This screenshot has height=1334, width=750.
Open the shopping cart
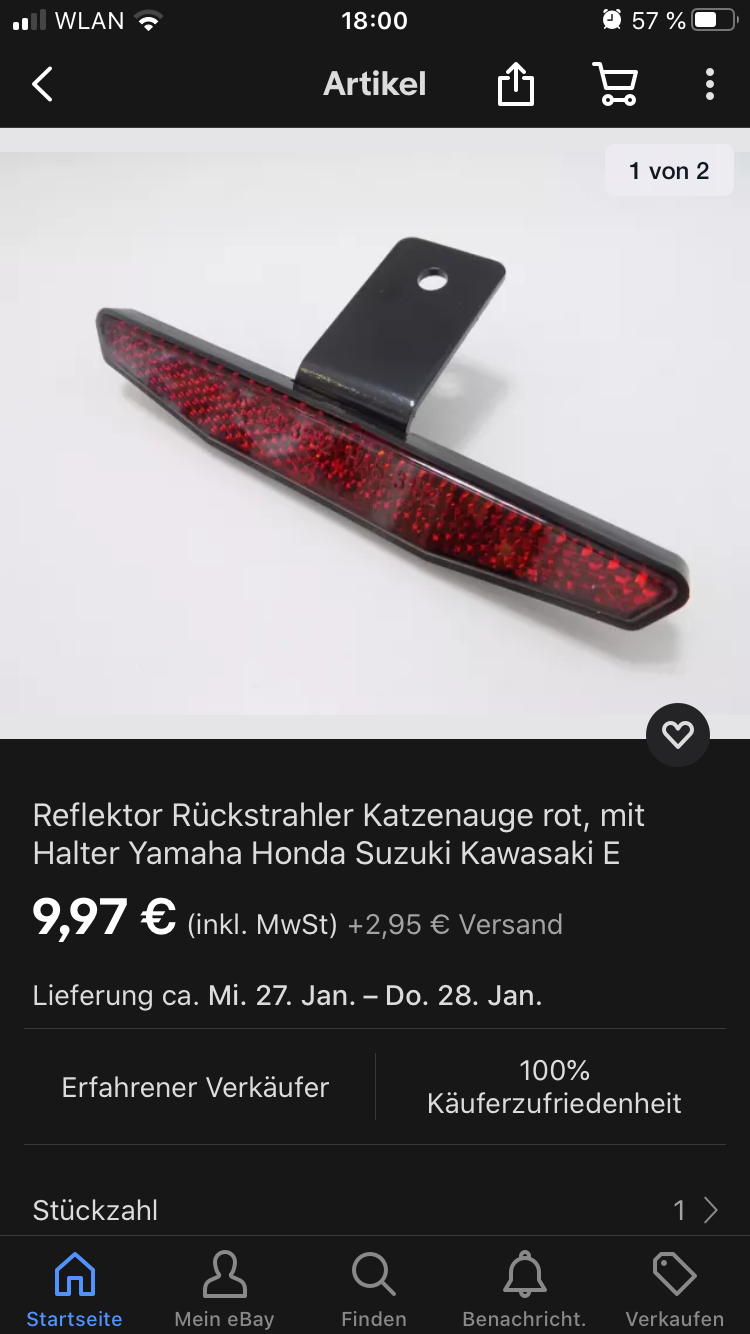(615, 84)
